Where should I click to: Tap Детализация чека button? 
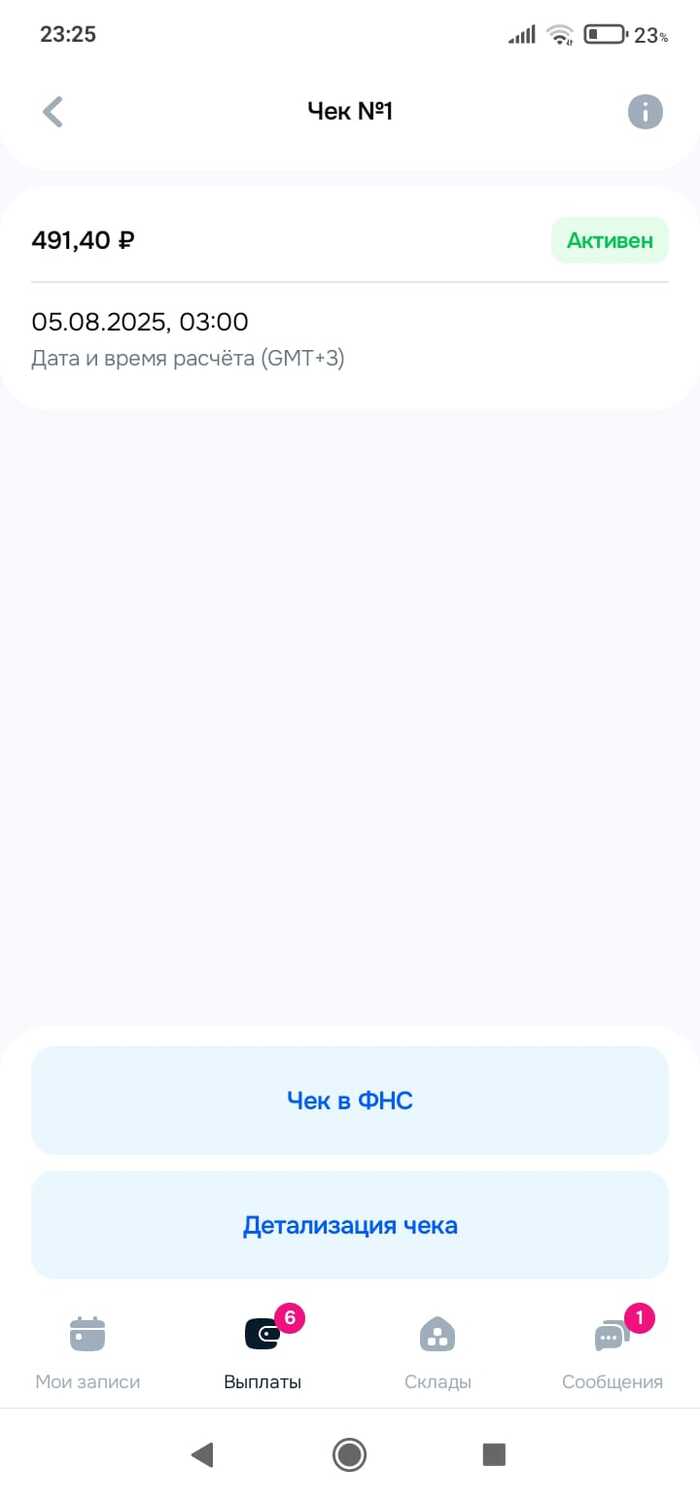point(349,1225)
